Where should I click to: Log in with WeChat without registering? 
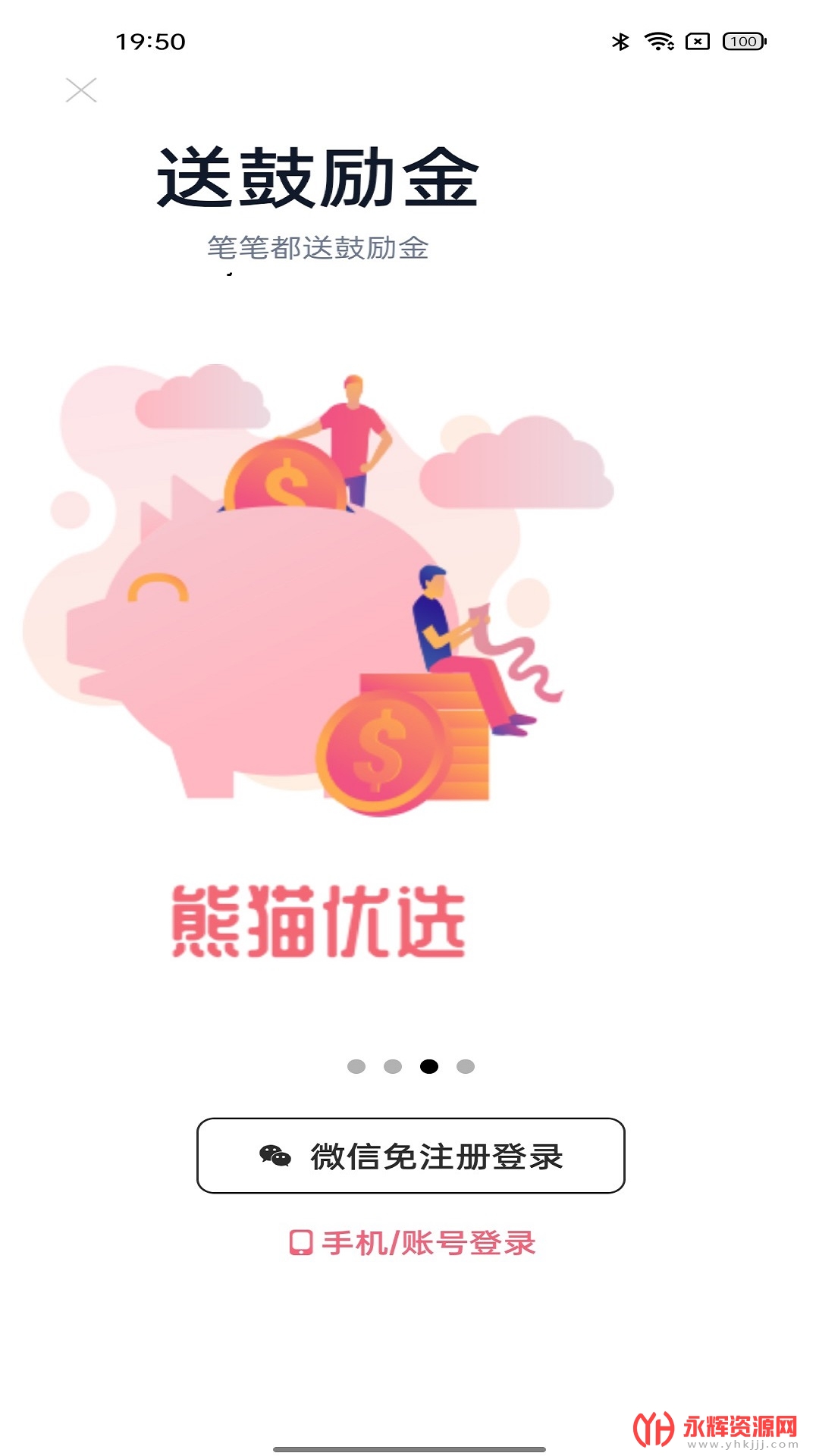410,1155
